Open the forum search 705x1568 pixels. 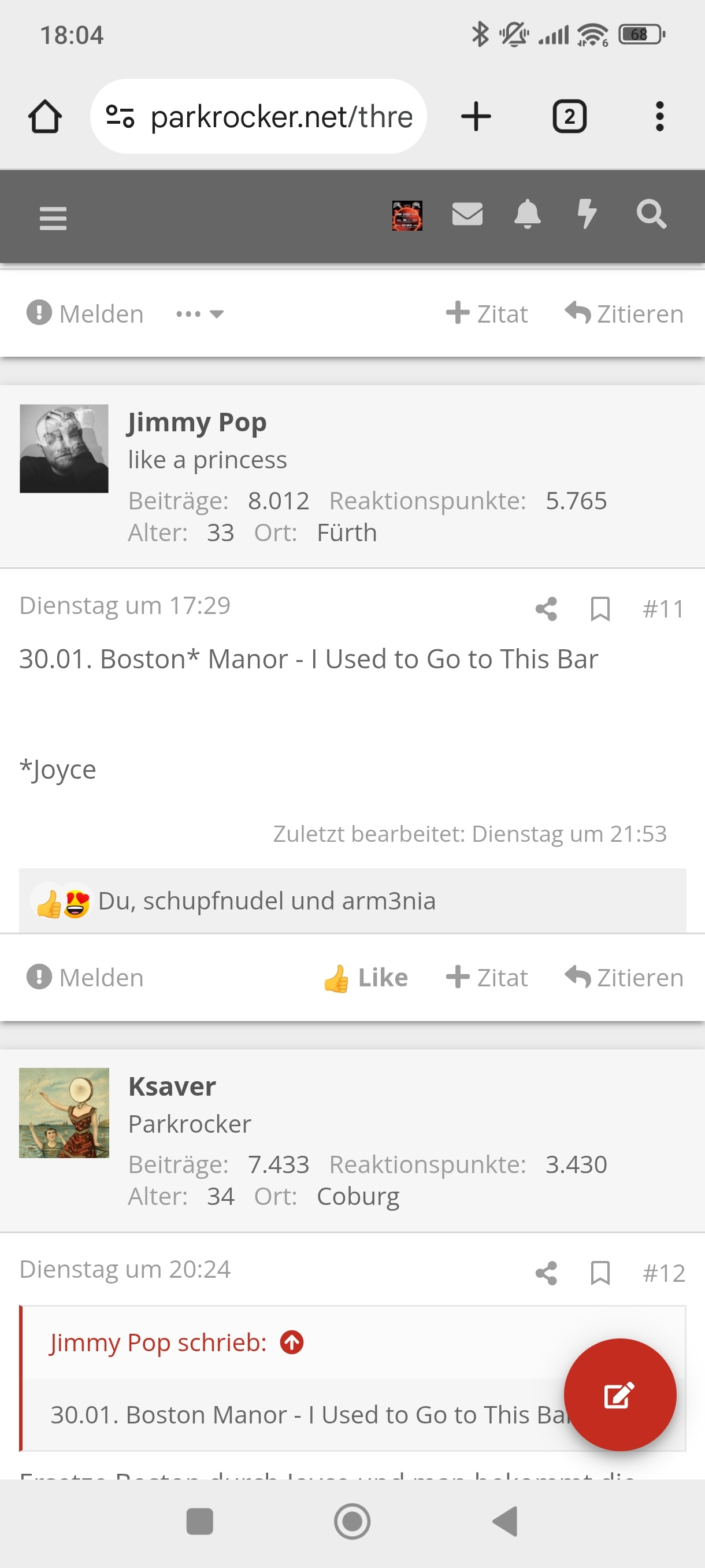tap(651, 215)
